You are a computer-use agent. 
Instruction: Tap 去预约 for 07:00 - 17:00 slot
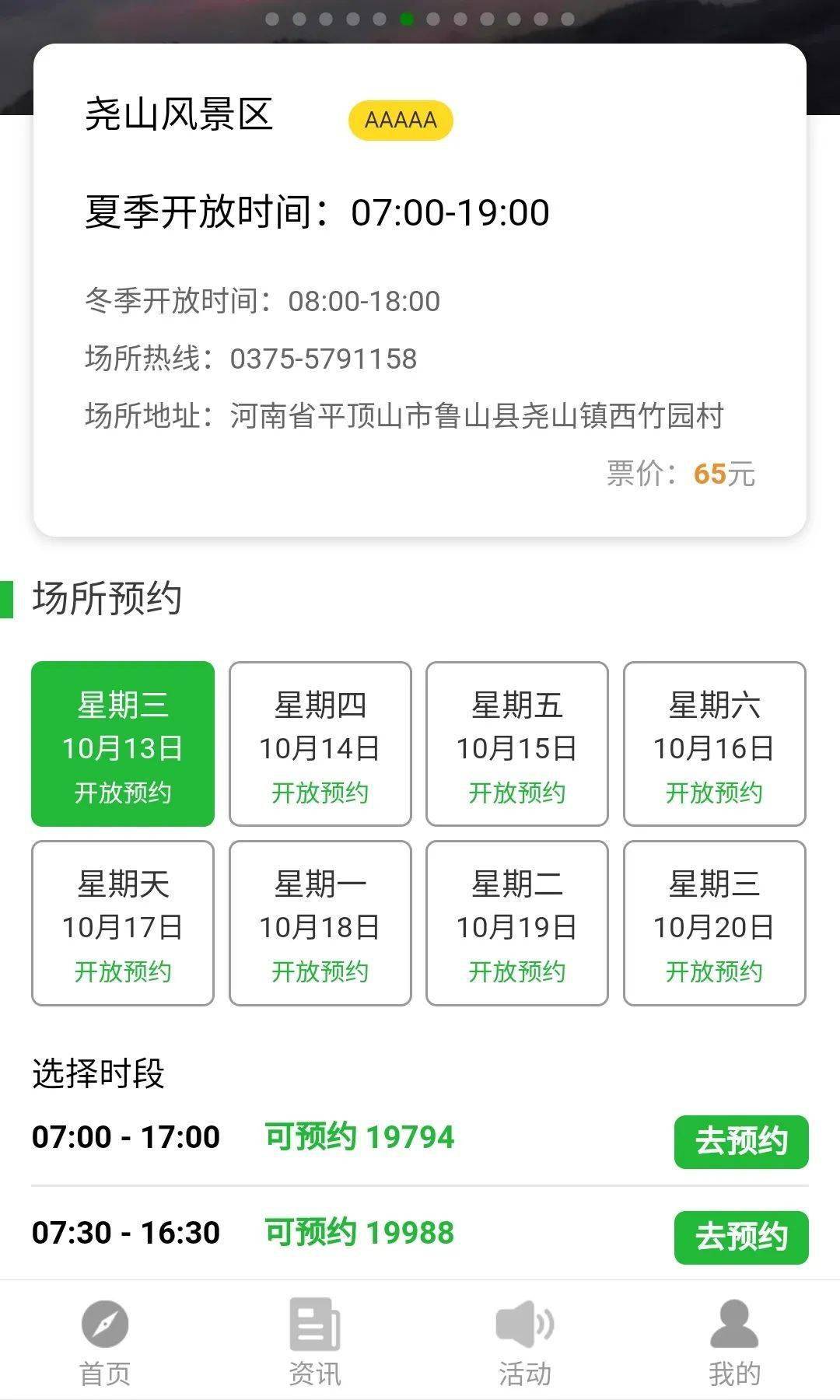click(x=740, y=1141)
